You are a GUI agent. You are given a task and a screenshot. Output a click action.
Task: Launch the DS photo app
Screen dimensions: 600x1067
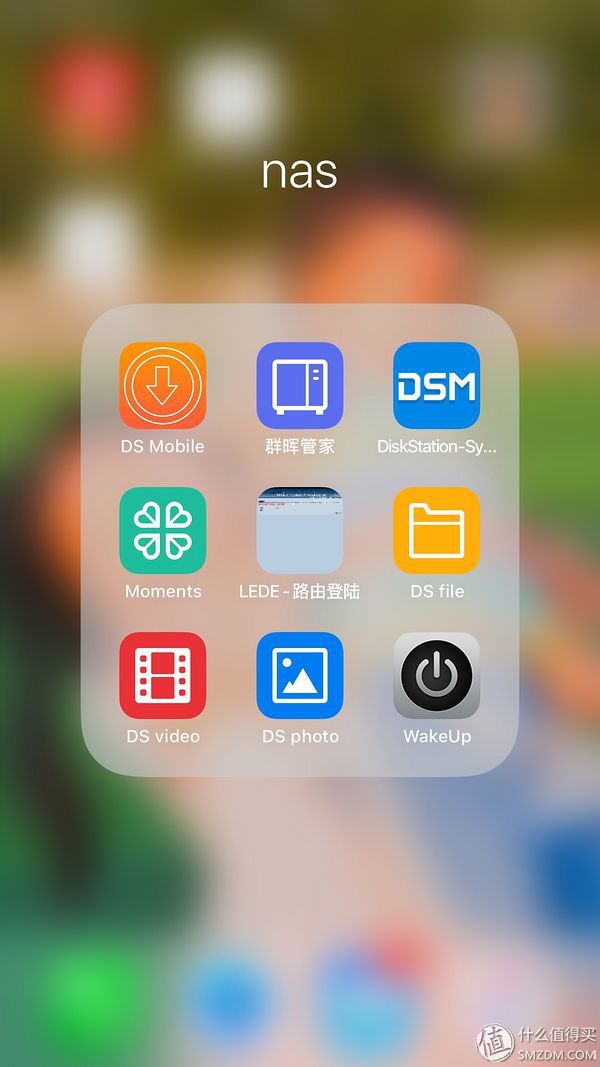click(300, 675)
